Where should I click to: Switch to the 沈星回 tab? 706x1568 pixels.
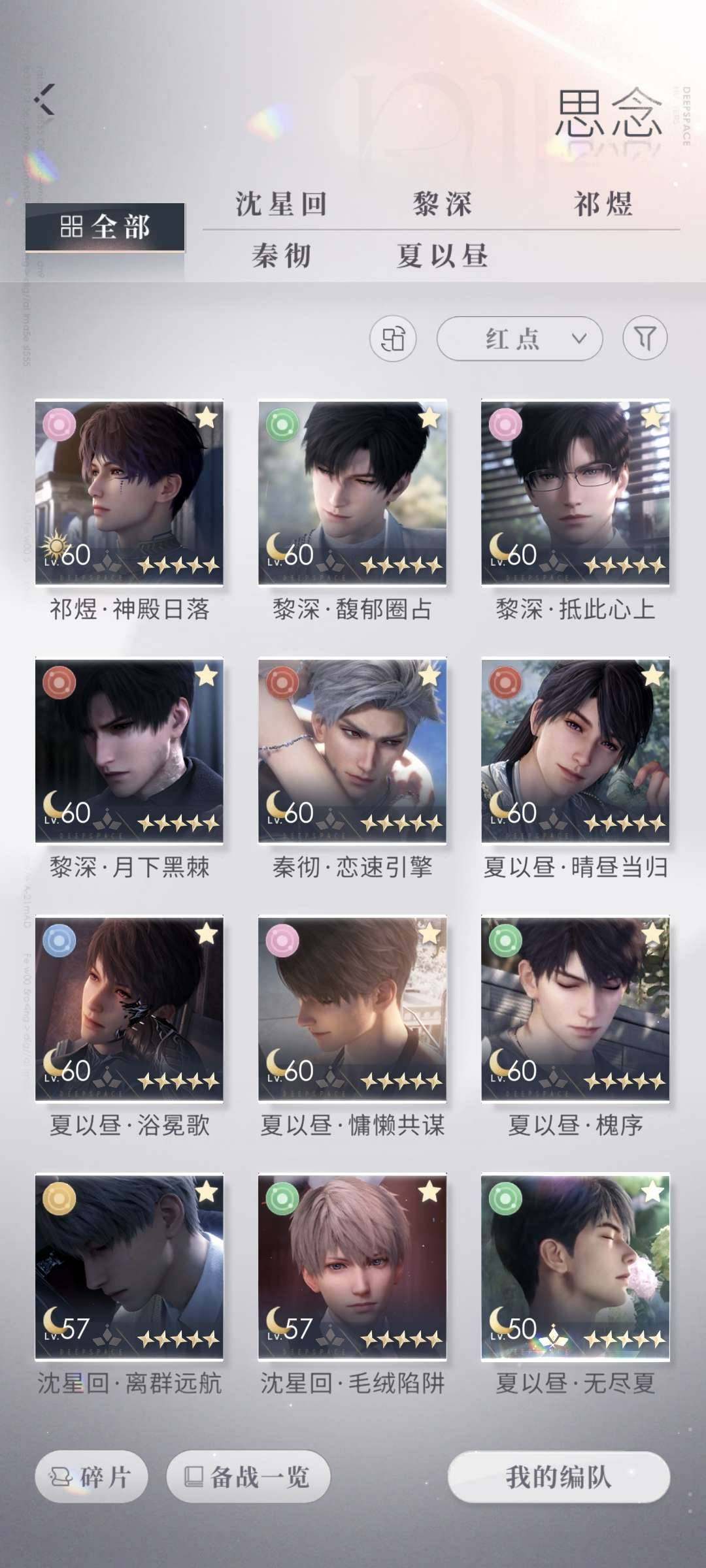pyautogui.click(x=281, y=204)
